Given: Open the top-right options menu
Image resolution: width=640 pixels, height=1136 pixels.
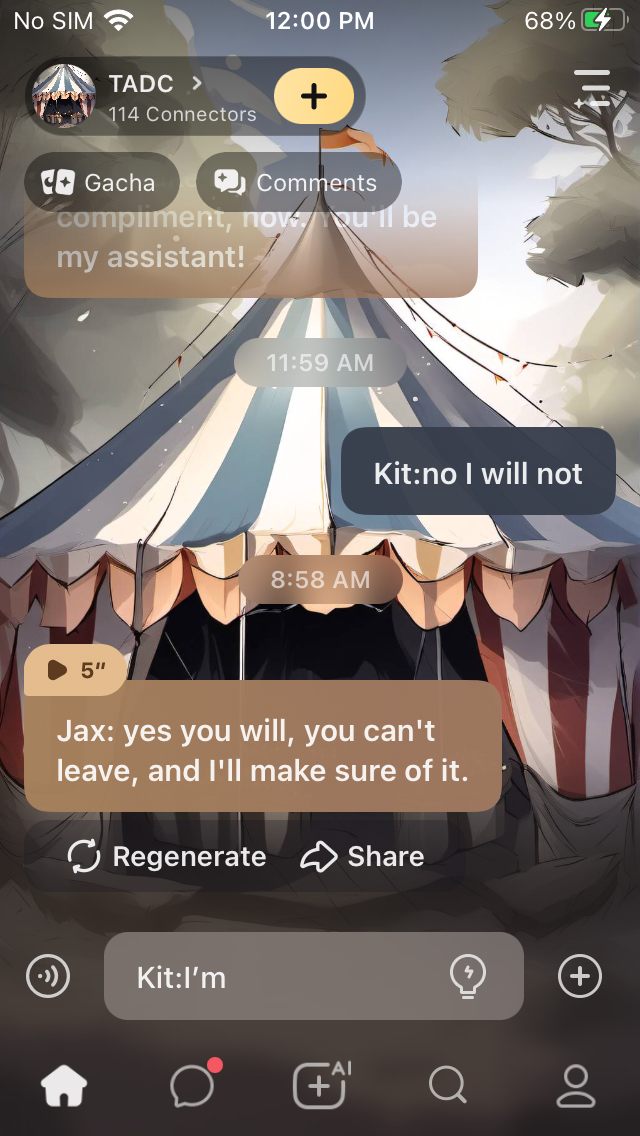Looking at the screenshot, I should (592, 89).
